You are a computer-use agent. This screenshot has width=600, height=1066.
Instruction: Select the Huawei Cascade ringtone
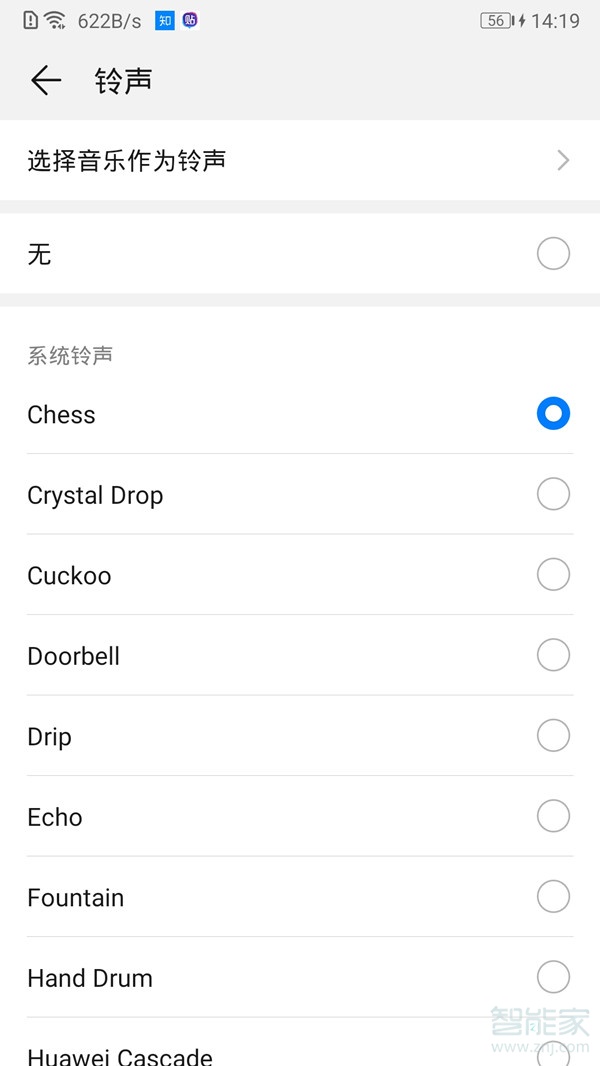(x=300, y=1052)
